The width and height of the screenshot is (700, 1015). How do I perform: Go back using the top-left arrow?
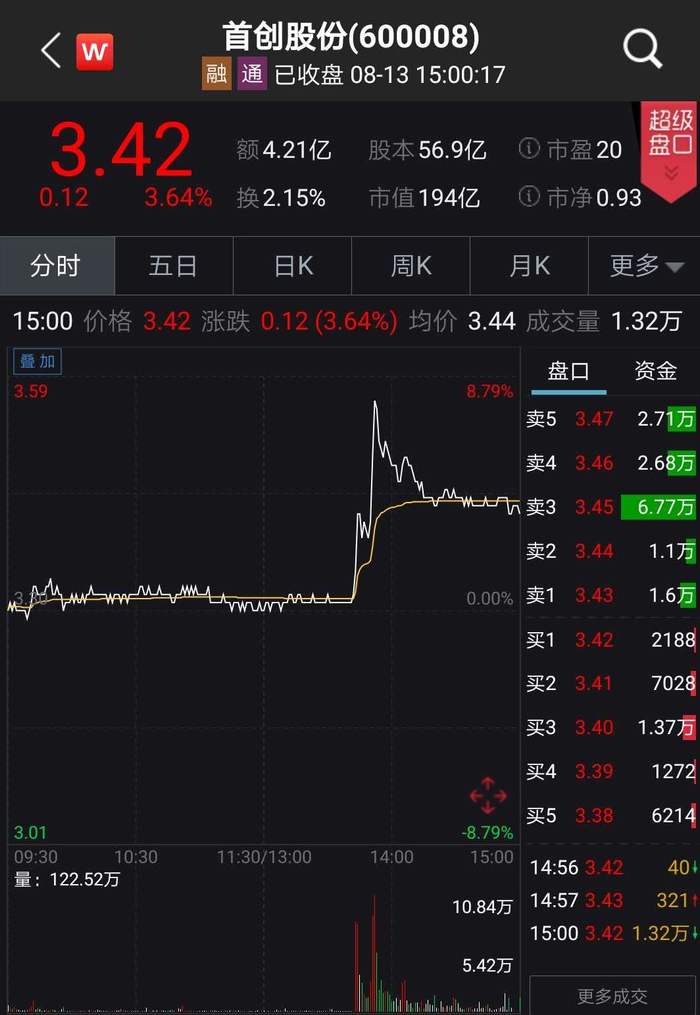click(50, 50)
